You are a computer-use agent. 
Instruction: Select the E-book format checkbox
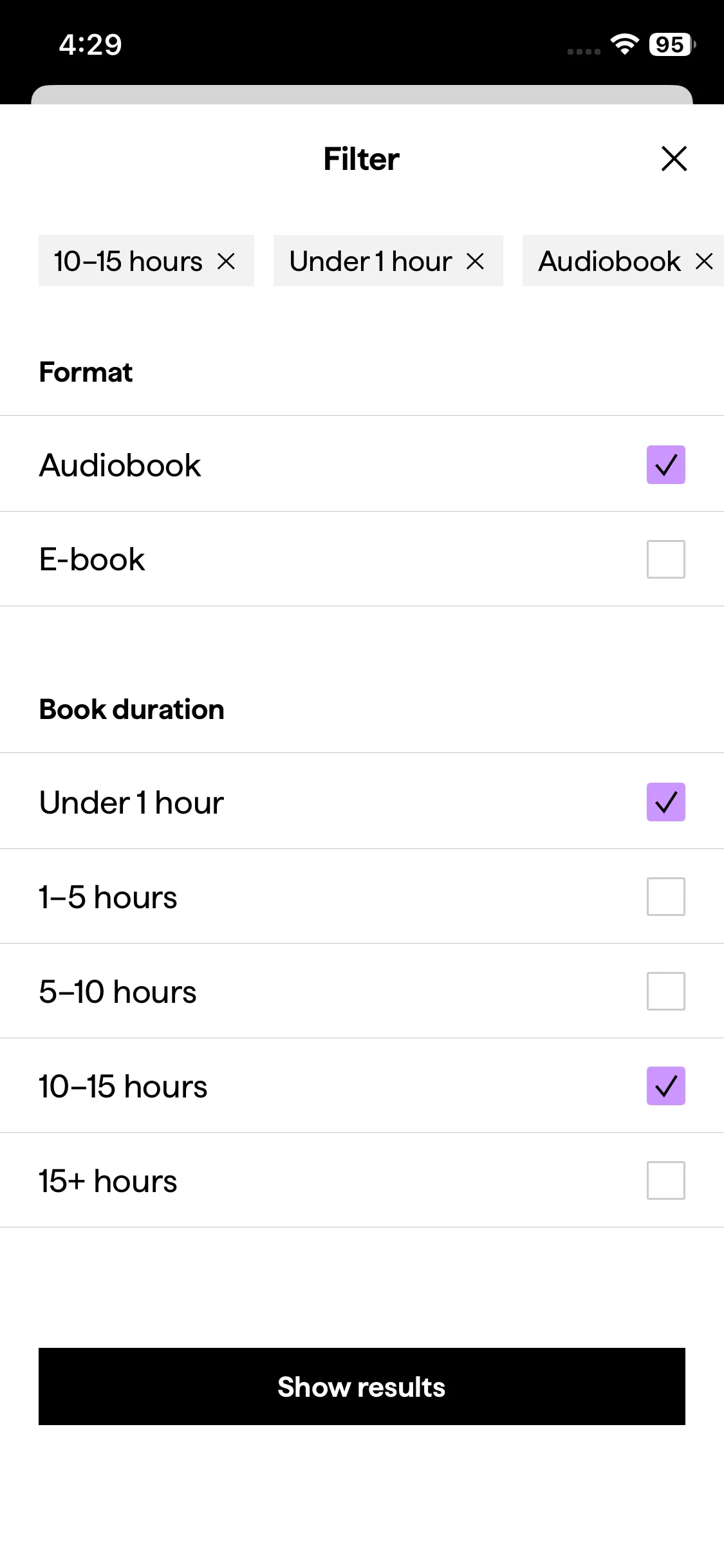pos(665,559)
